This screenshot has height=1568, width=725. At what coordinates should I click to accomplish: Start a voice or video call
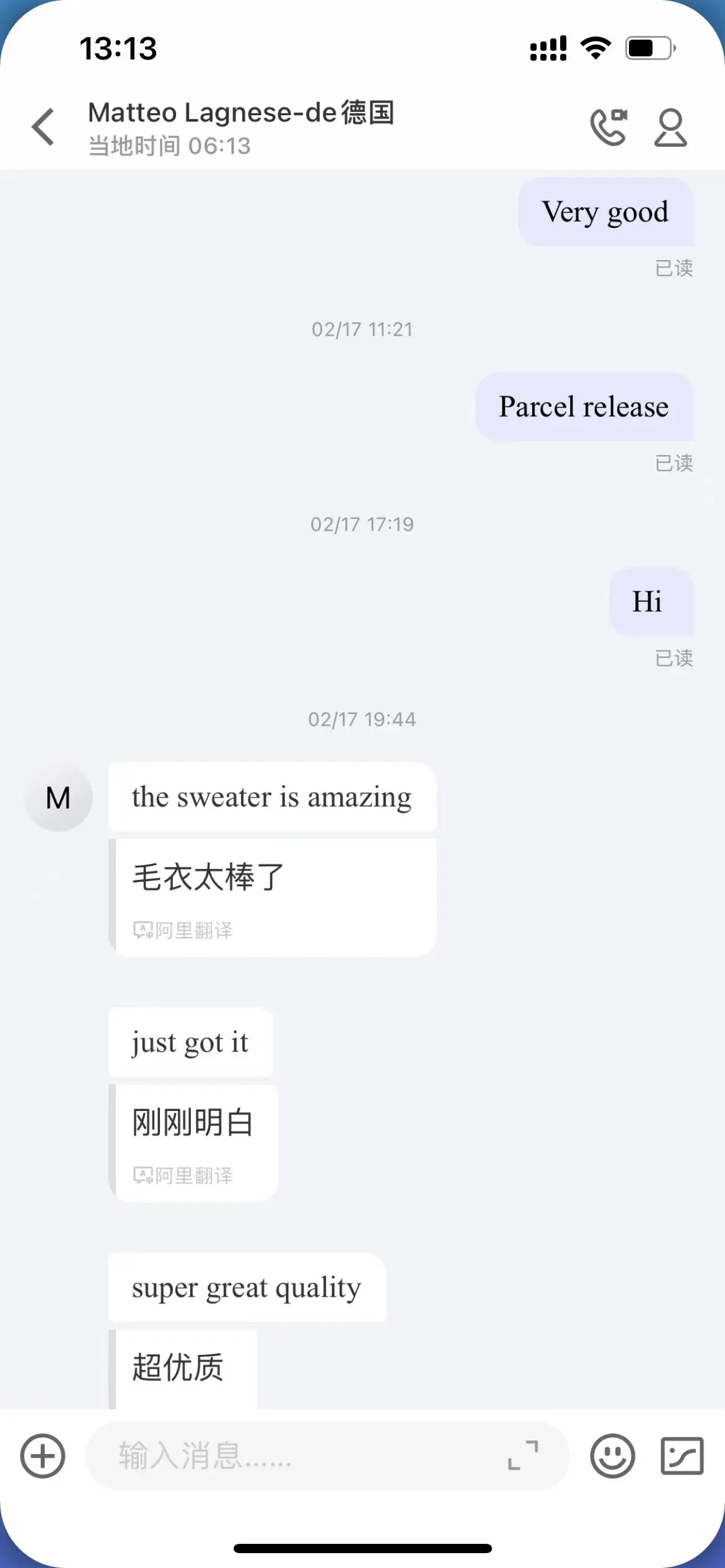pos(609,127)
